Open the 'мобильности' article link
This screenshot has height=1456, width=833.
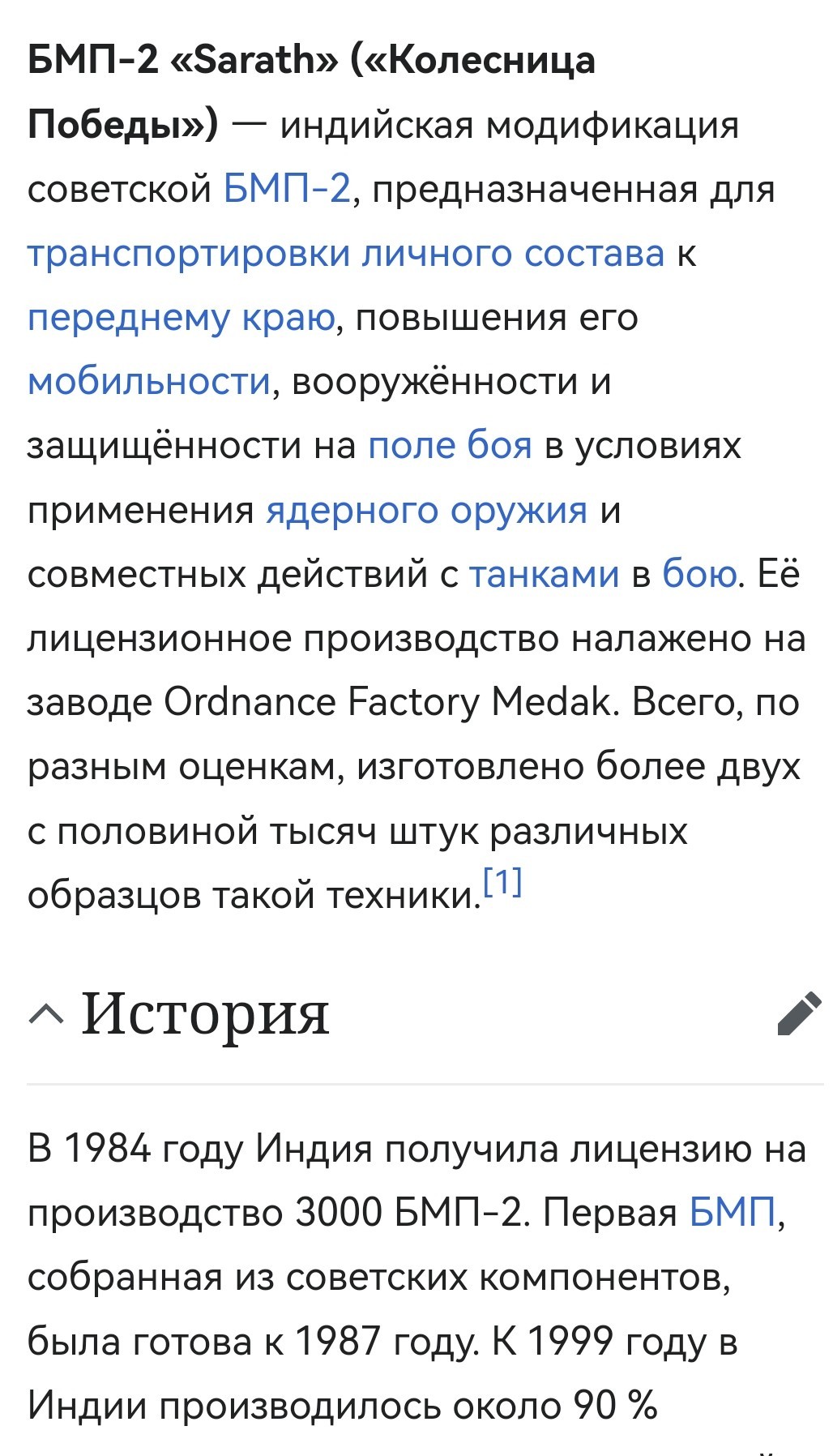148,381
